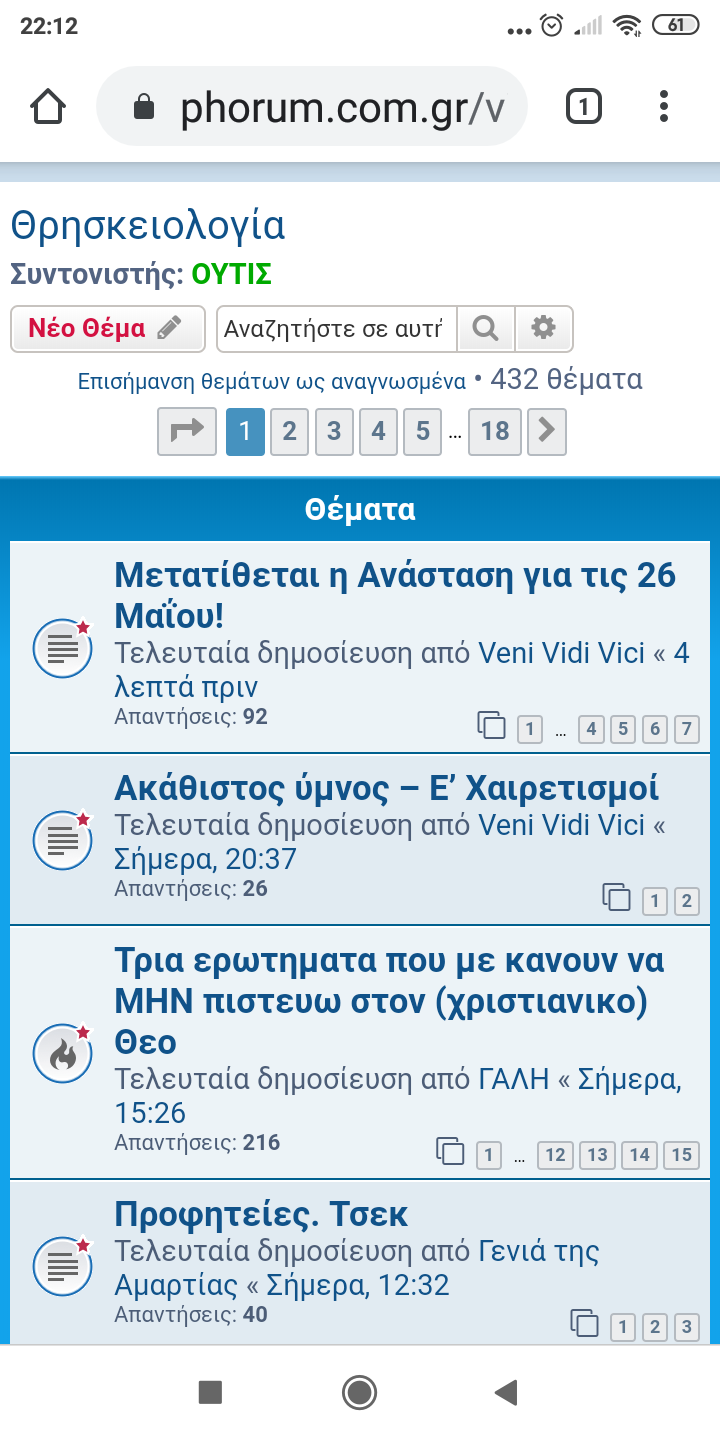720x1440 pixels.
Task: Focus the forum search field
Action: 336,329
